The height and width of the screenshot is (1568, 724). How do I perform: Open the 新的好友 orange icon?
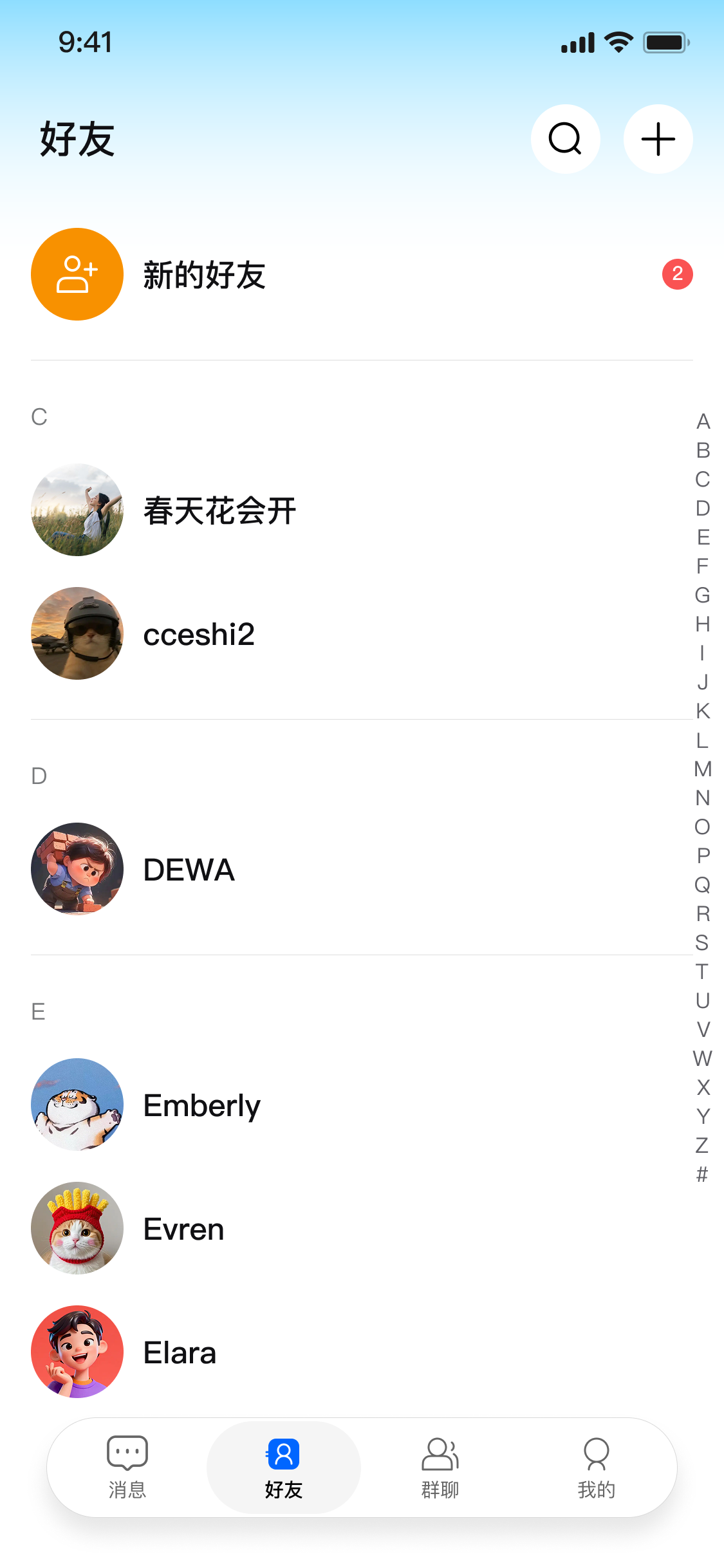[x=77, y=274]
